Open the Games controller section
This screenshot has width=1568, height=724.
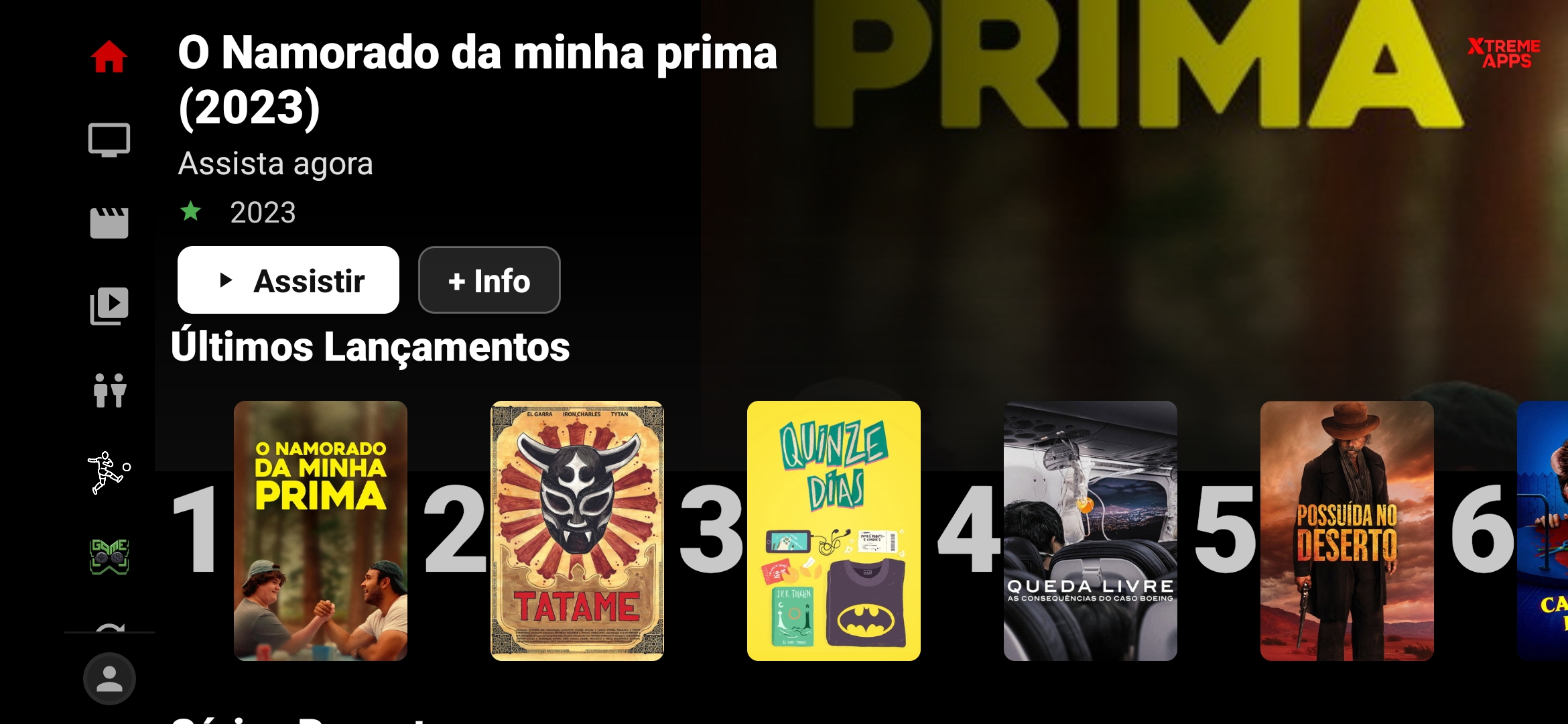[x=109, y=556]
